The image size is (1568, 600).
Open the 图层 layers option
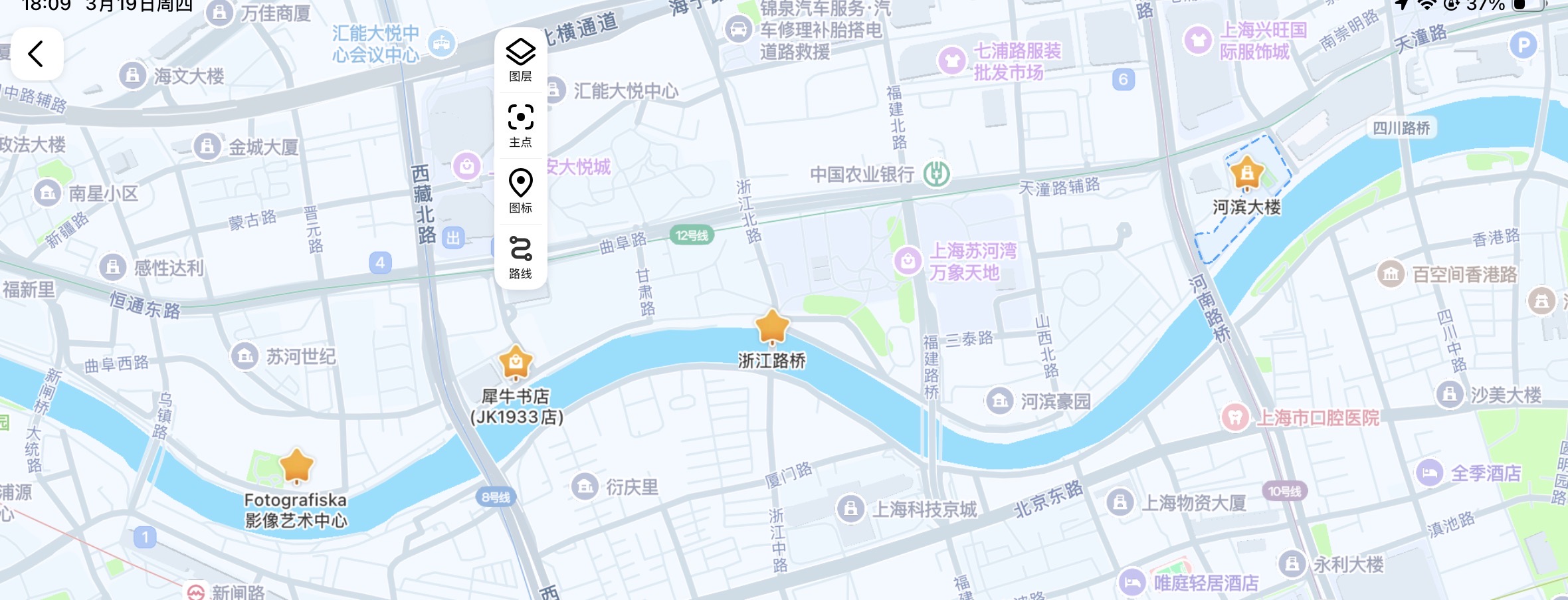pyautogui.click(x=520, y=60)
